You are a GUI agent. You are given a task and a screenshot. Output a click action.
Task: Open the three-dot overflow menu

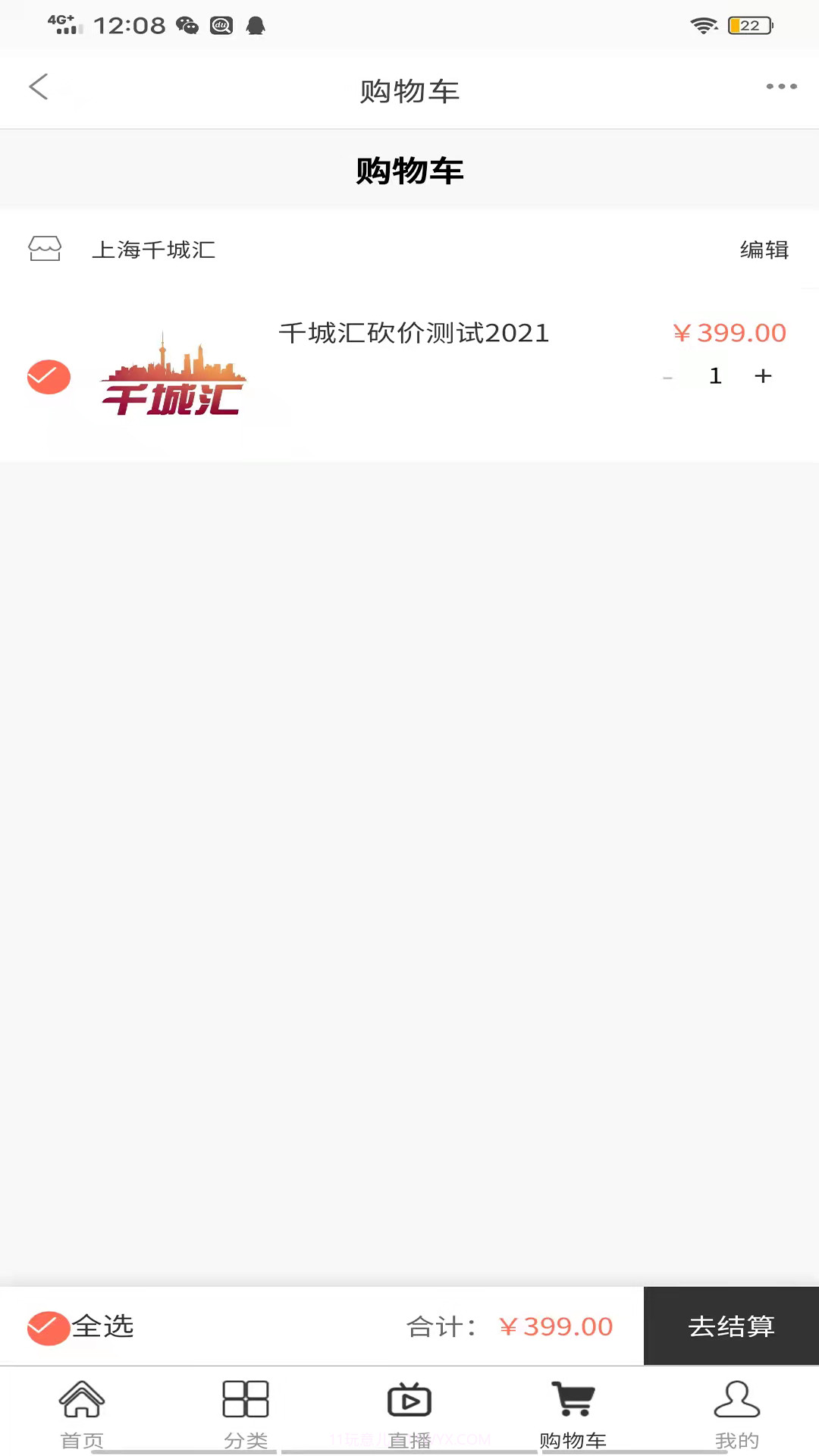[782, 86]
